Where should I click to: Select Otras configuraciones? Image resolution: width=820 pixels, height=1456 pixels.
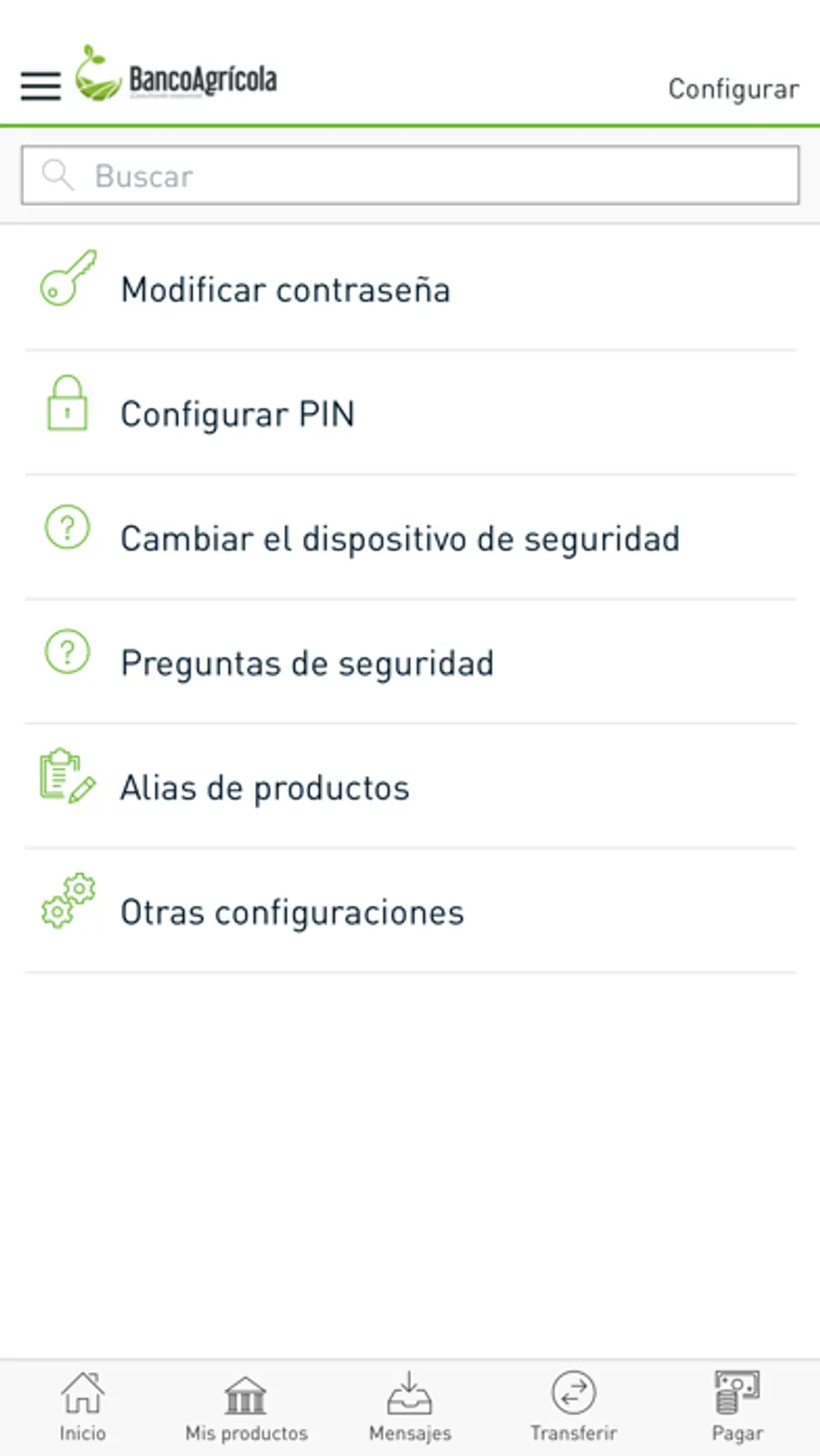[292, 912]
